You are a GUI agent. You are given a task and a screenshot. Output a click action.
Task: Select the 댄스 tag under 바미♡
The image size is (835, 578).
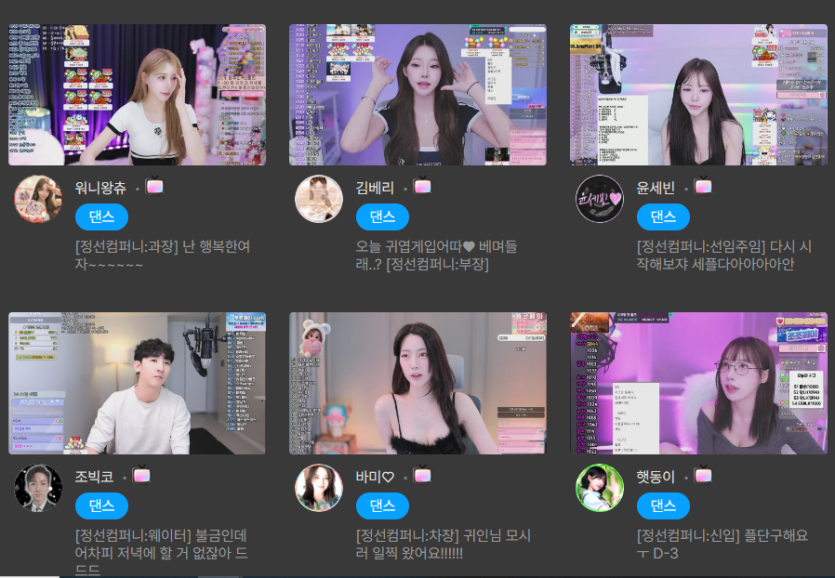point(383,506)
